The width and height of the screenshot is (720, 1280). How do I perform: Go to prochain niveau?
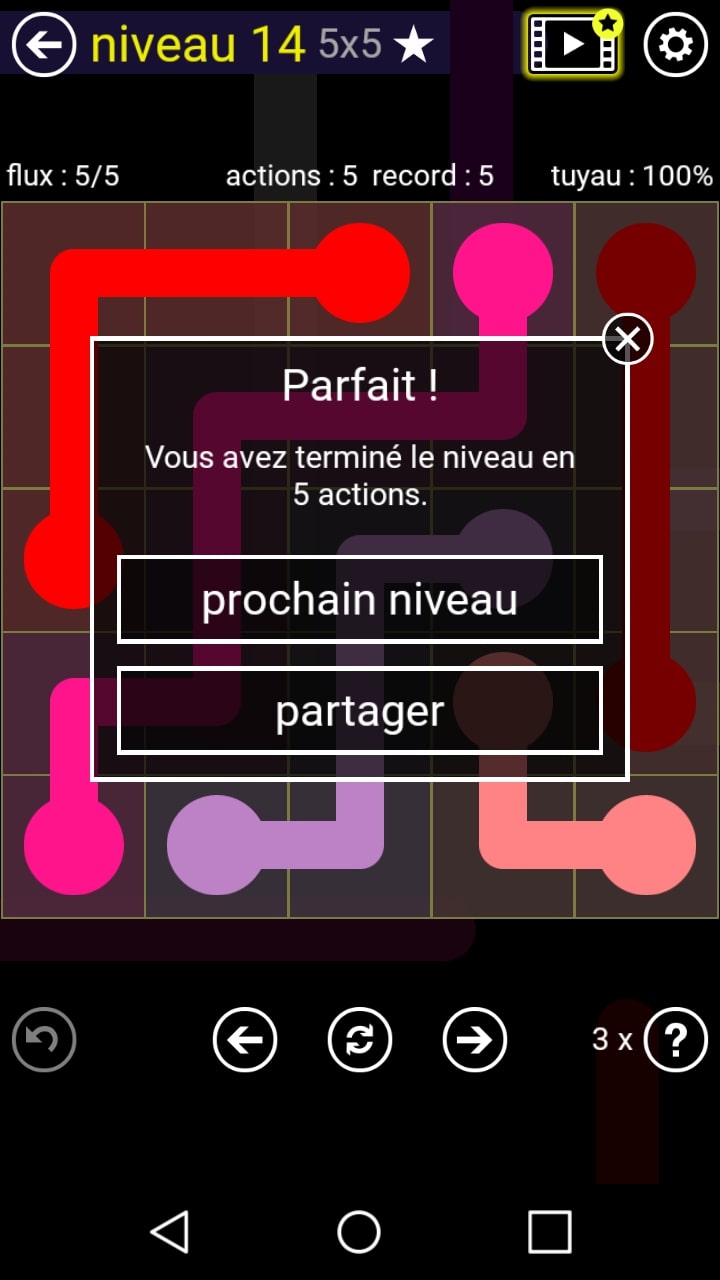point(360,599)
